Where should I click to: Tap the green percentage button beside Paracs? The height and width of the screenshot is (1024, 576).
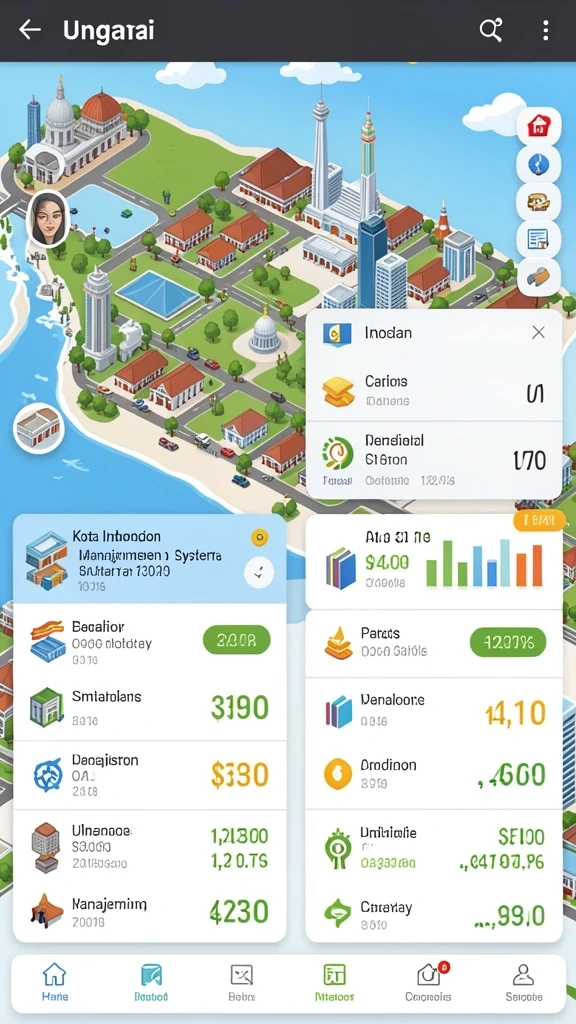click(x=507, y=643)
